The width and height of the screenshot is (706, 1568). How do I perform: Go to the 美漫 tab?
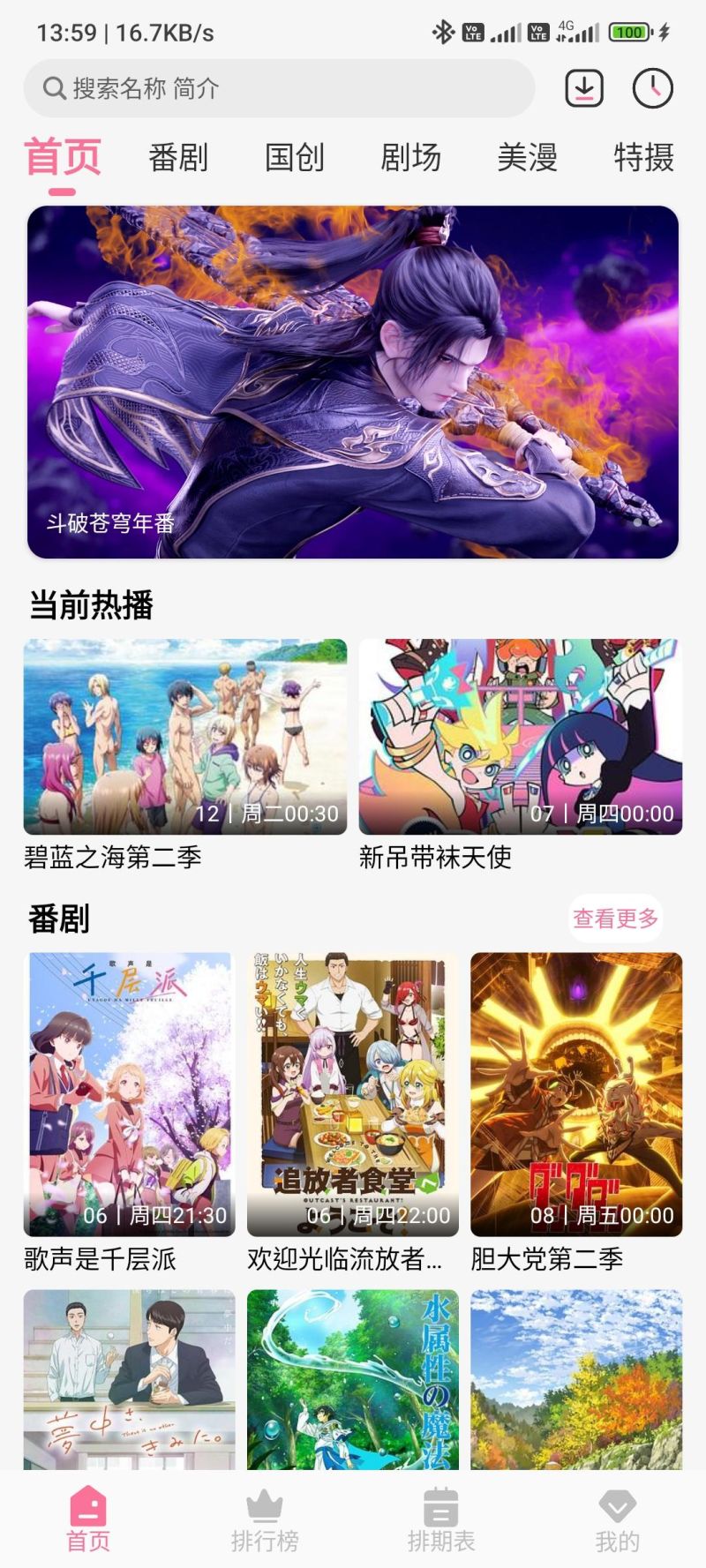pos(528,158)
